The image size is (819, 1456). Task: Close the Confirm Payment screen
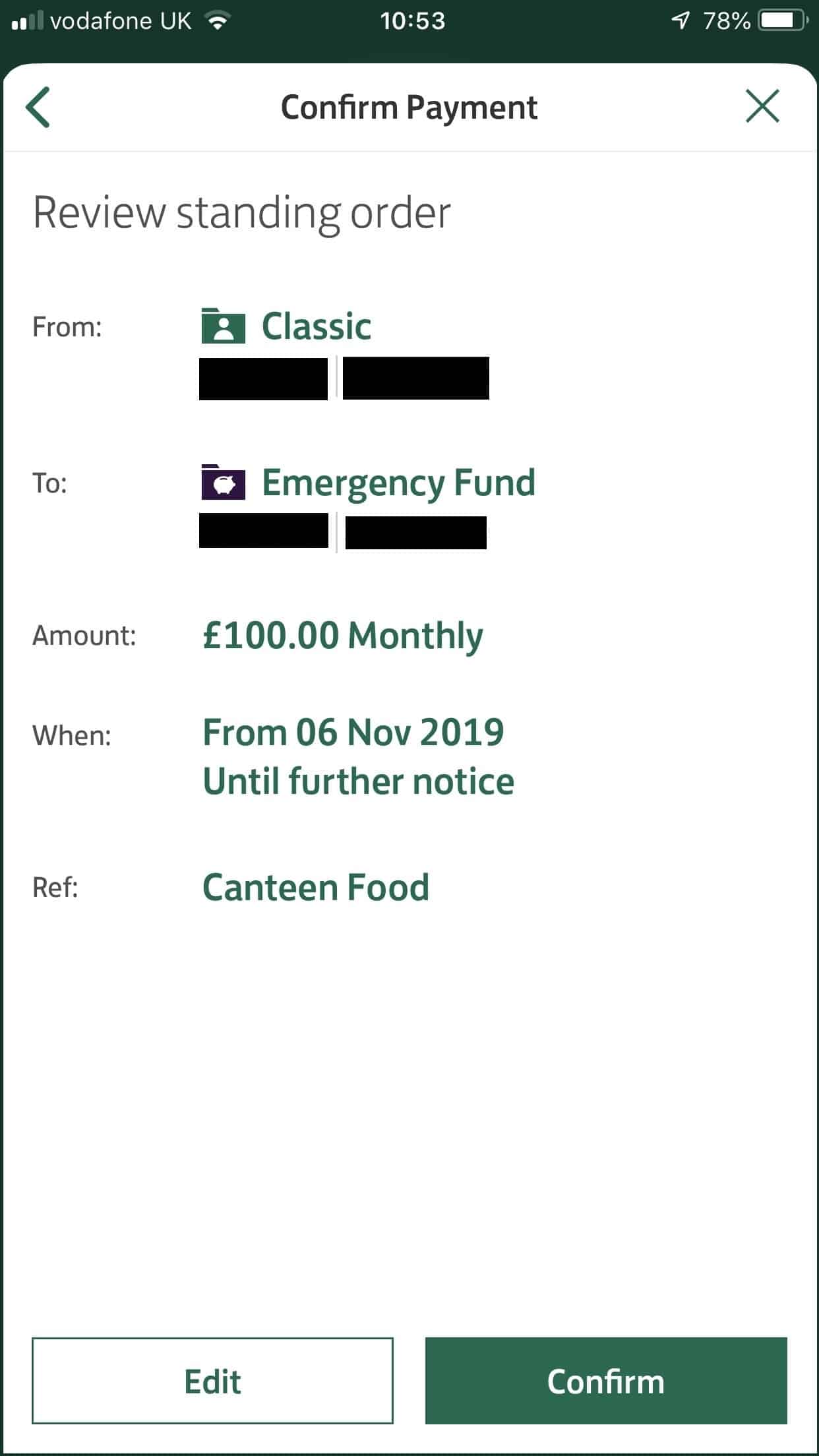(x=762, y=106)
